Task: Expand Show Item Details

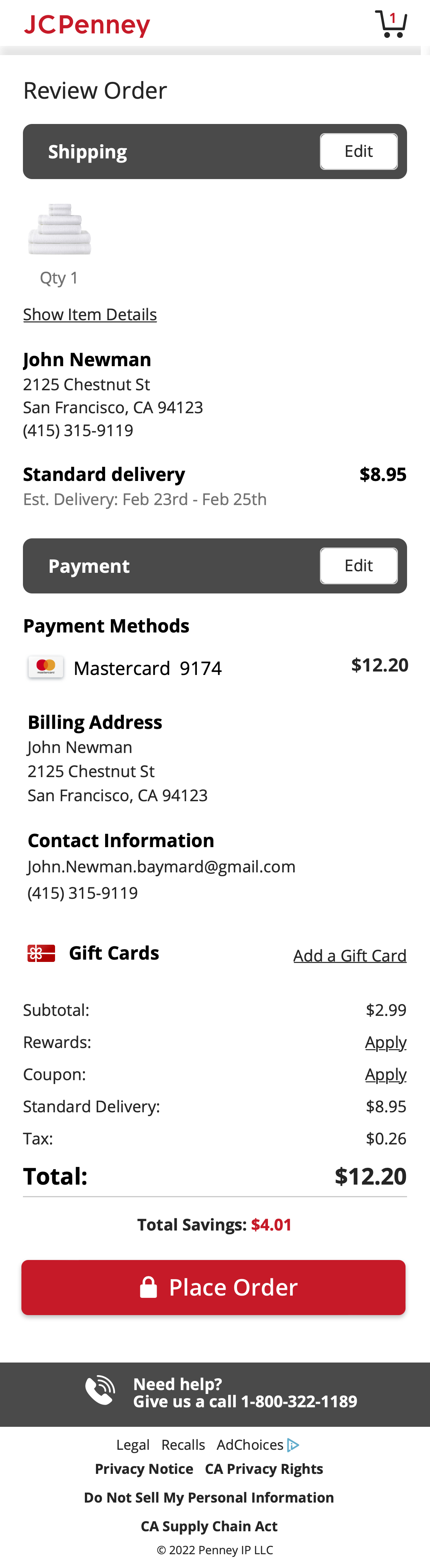Action: [x=90, y=315]
